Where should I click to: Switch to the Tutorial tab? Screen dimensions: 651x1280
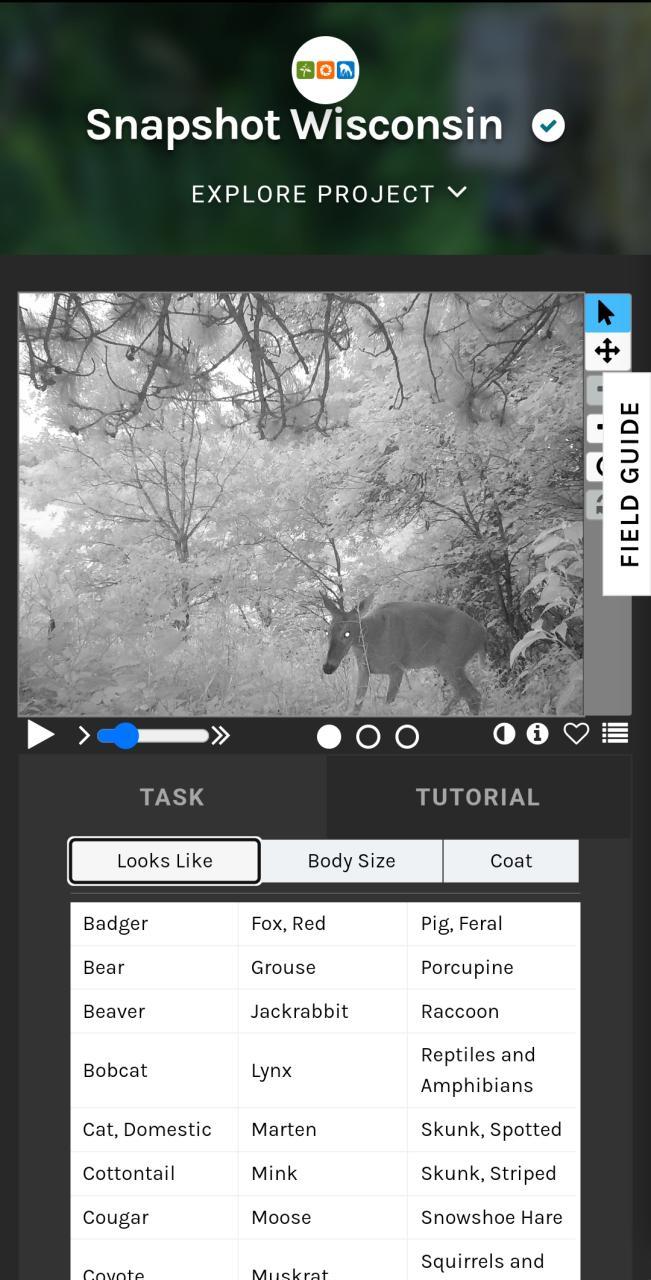pyautogui.click(x=477, y=797)
